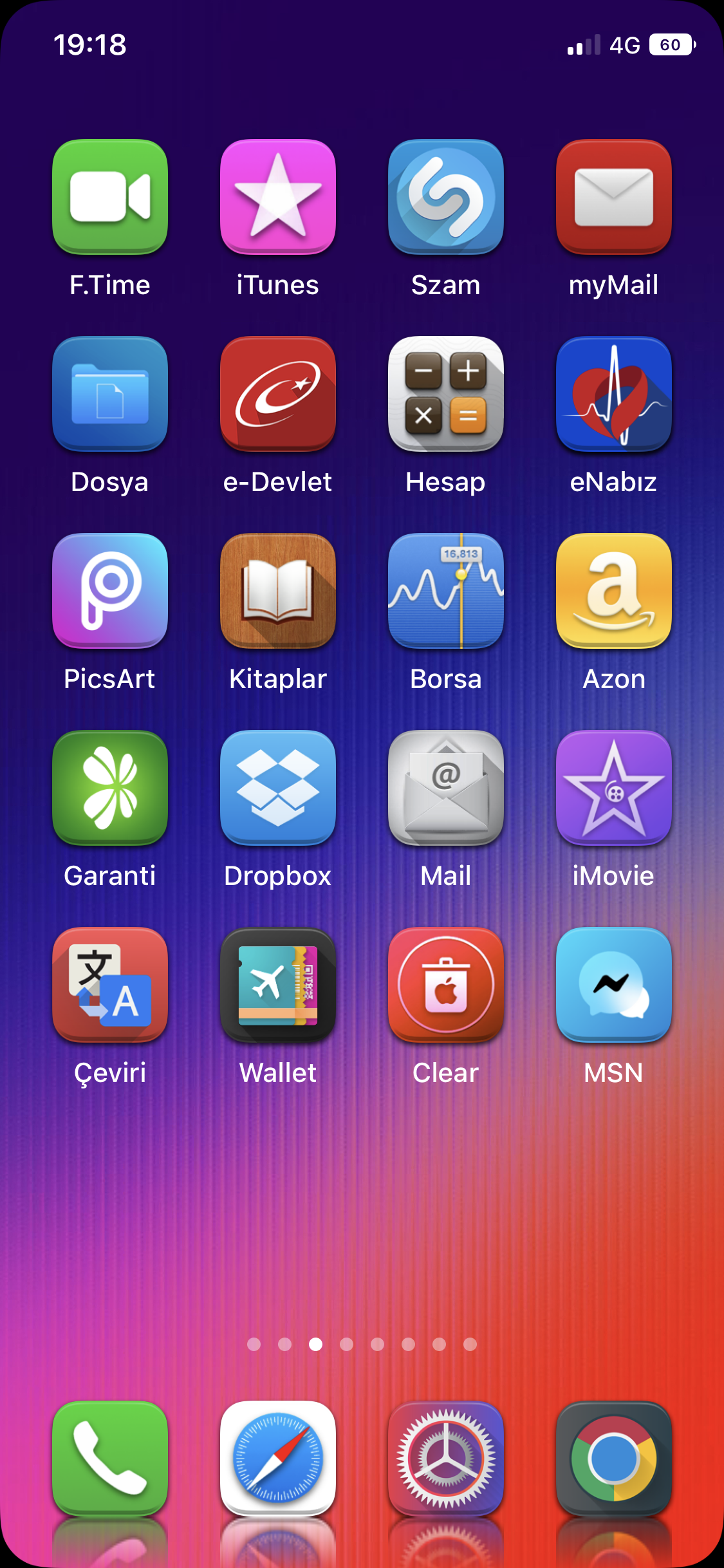
Task: Launch the Hesap calculator
Action: click(445, 394)
